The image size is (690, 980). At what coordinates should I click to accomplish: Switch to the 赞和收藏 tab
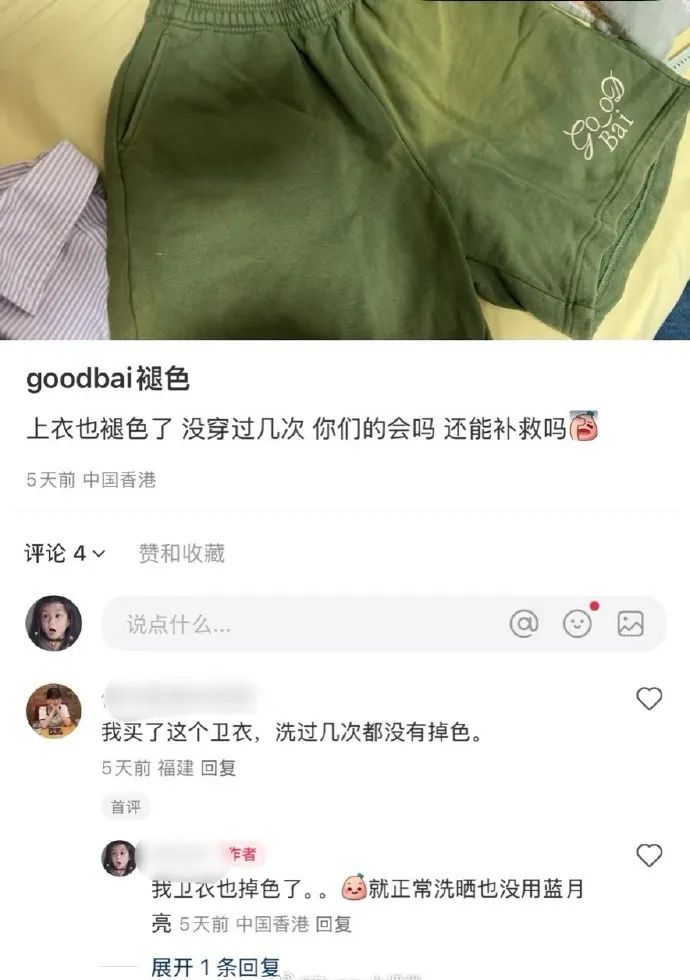pos(181,553)
